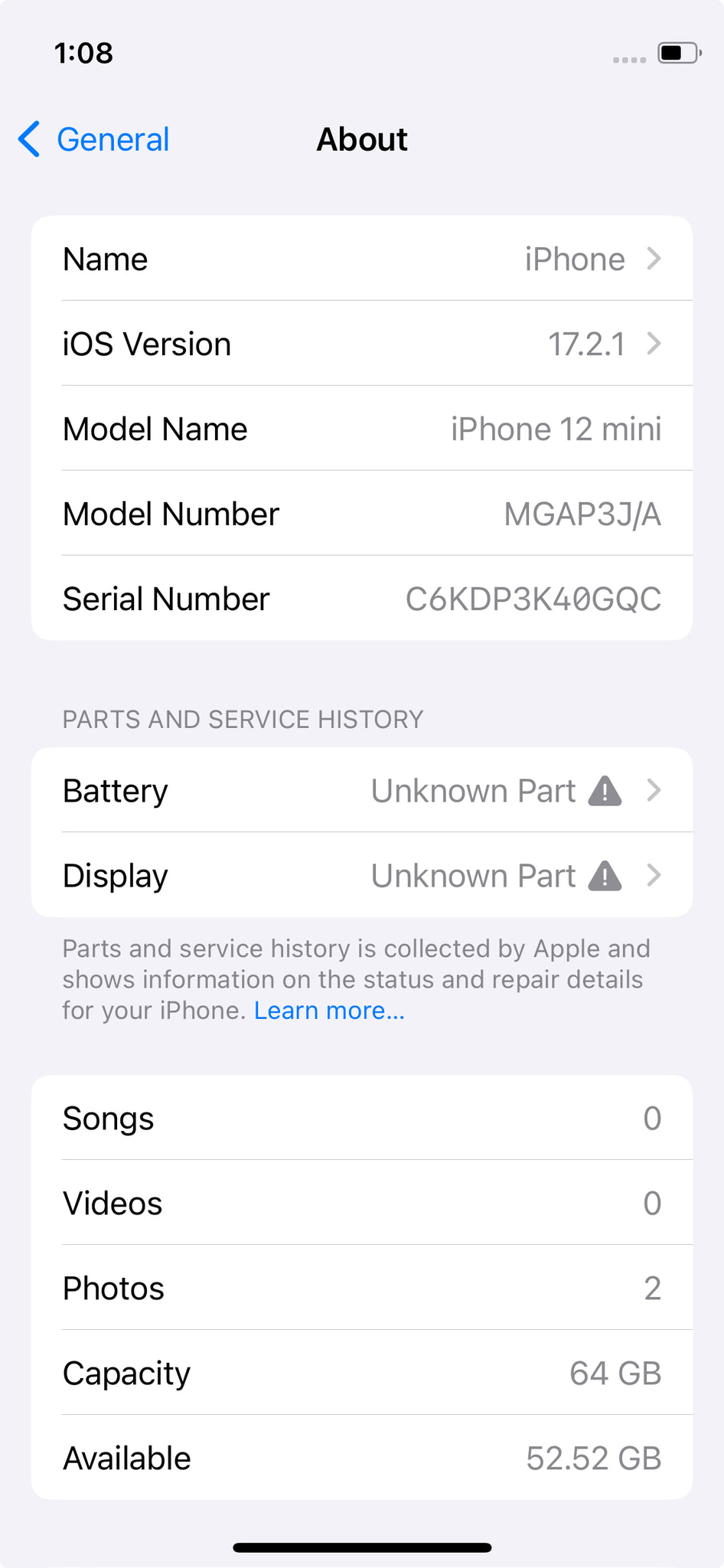View Display Unknown Part details
This screenshot has width=724, height=1568.
(x=362, y=875)
